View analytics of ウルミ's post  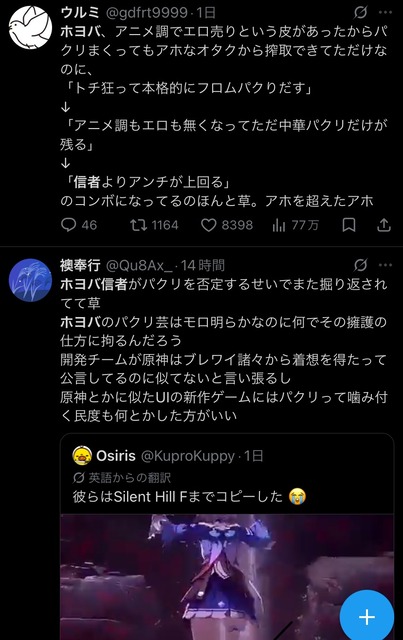296,225
